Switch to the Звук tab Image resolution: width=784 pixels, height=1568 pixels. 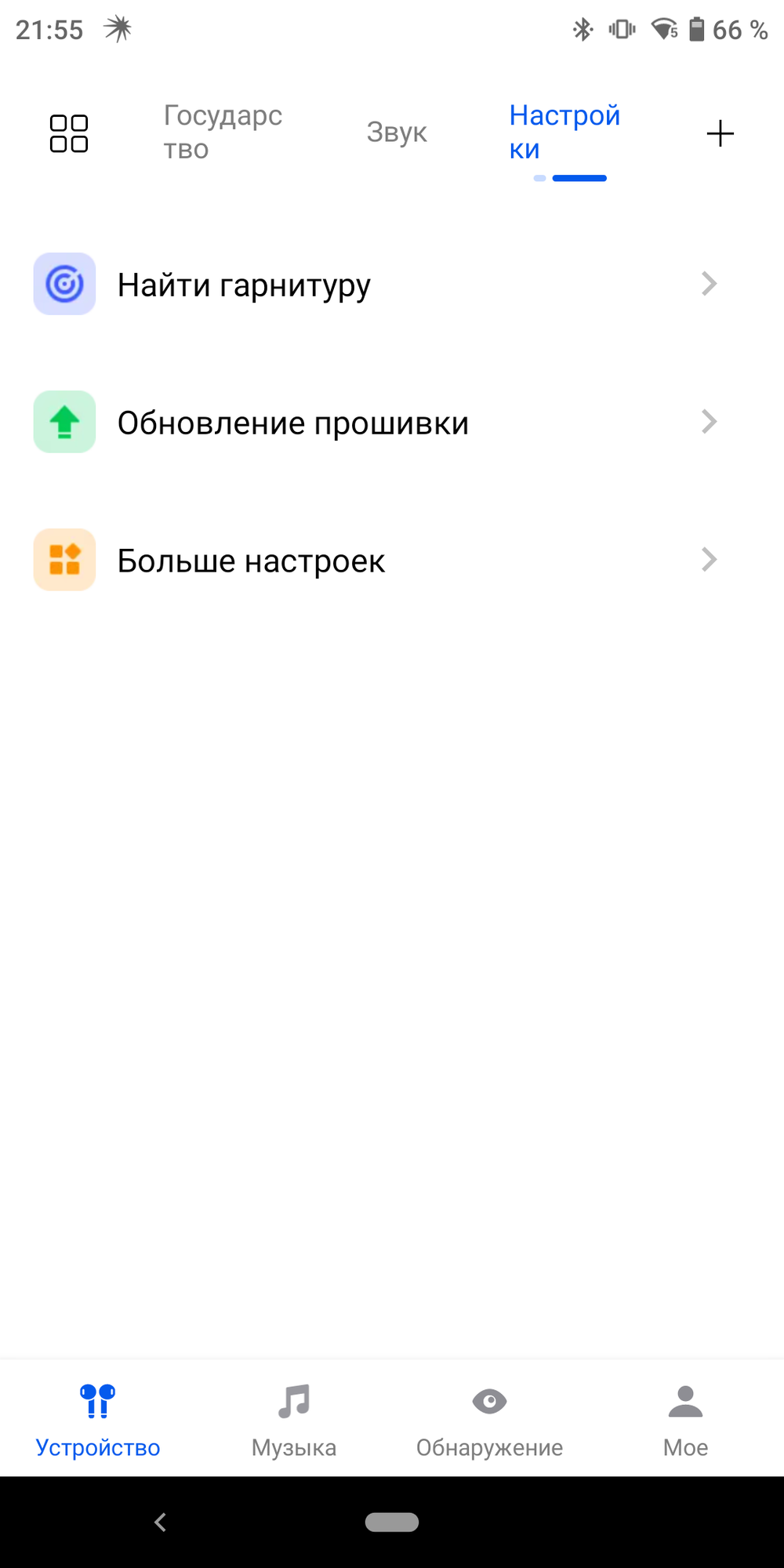tap(397, 132)
